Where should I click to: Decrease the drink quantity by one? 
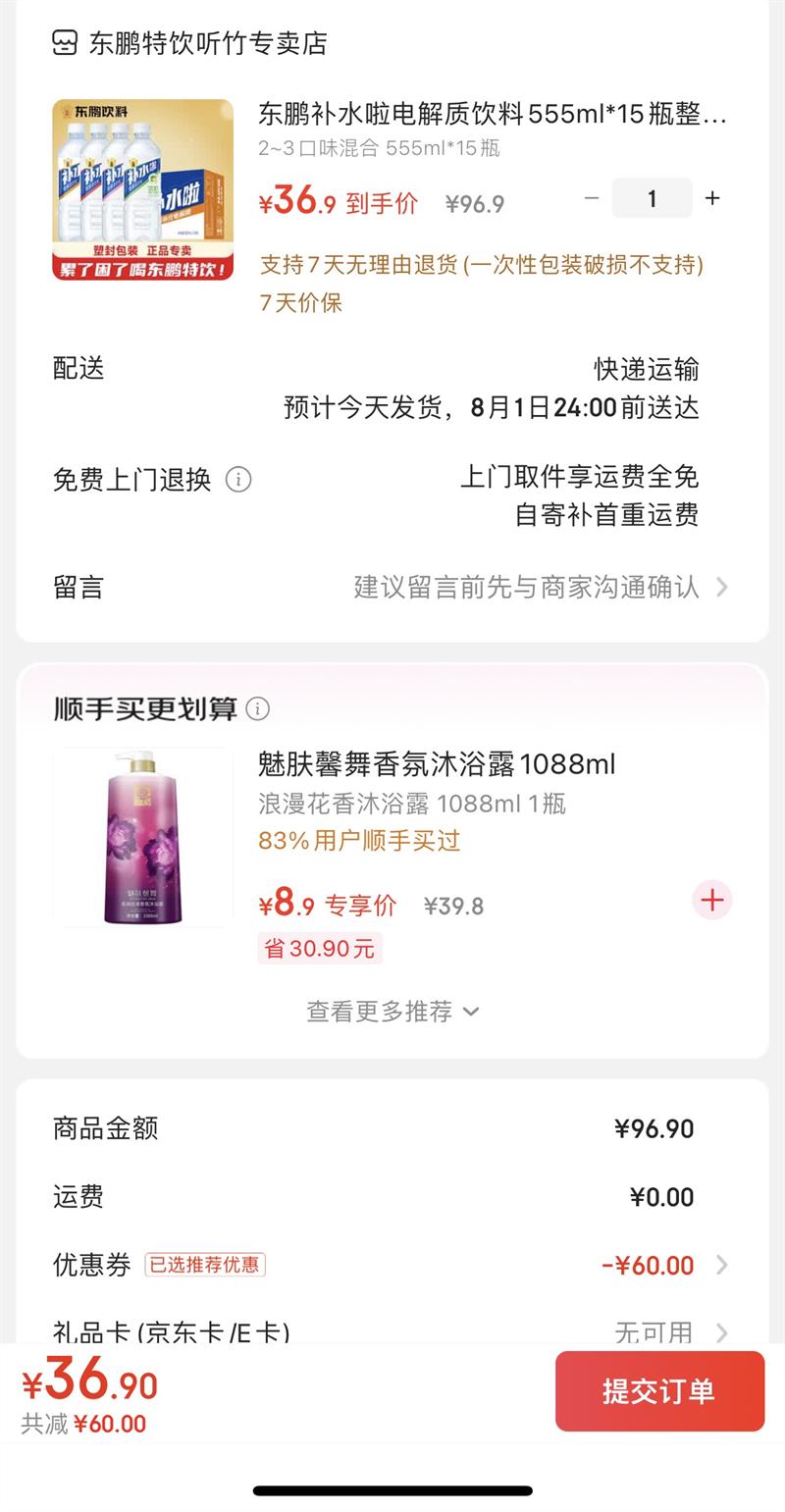pyautogui.click(x=592, y=198)
